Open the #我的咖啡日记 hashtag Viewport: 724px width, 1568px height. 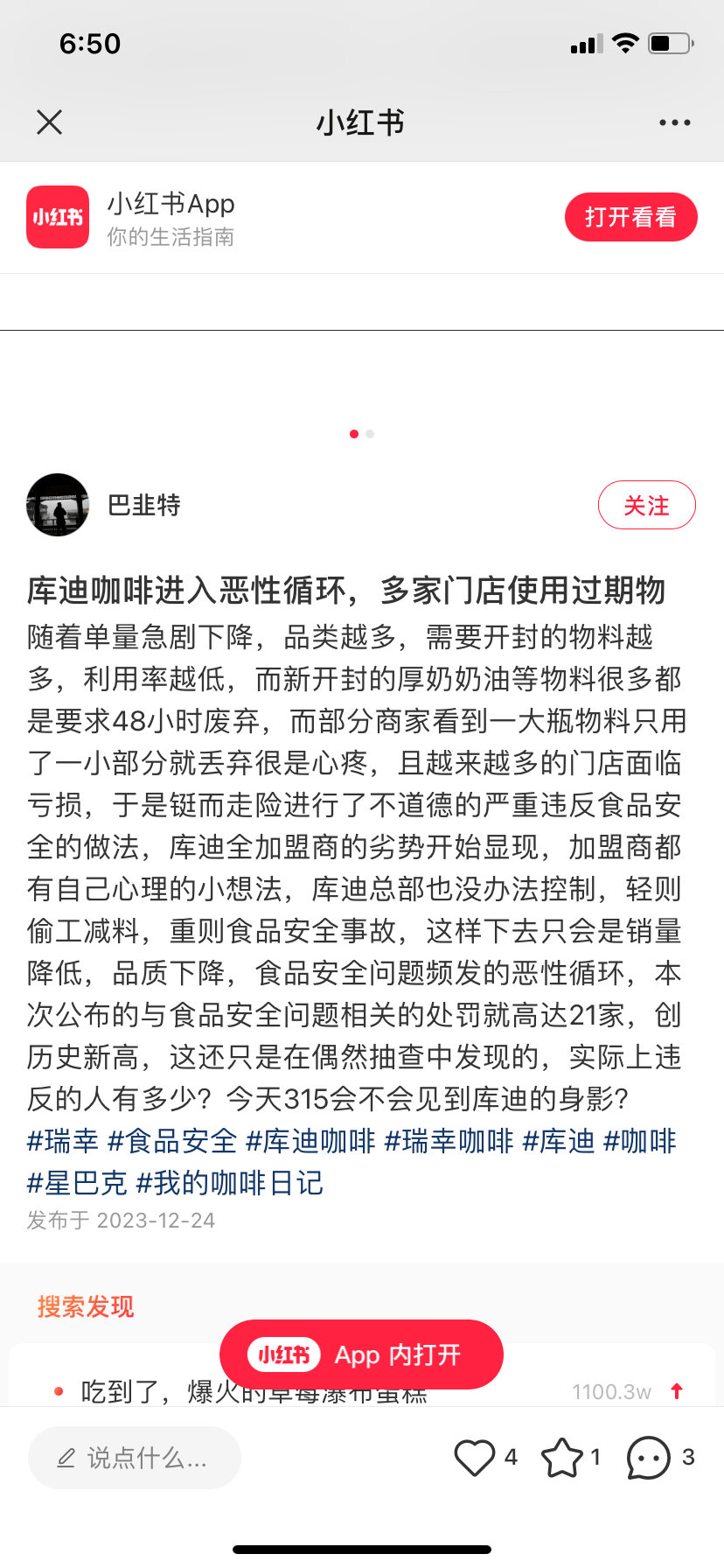click(229, 1183)
